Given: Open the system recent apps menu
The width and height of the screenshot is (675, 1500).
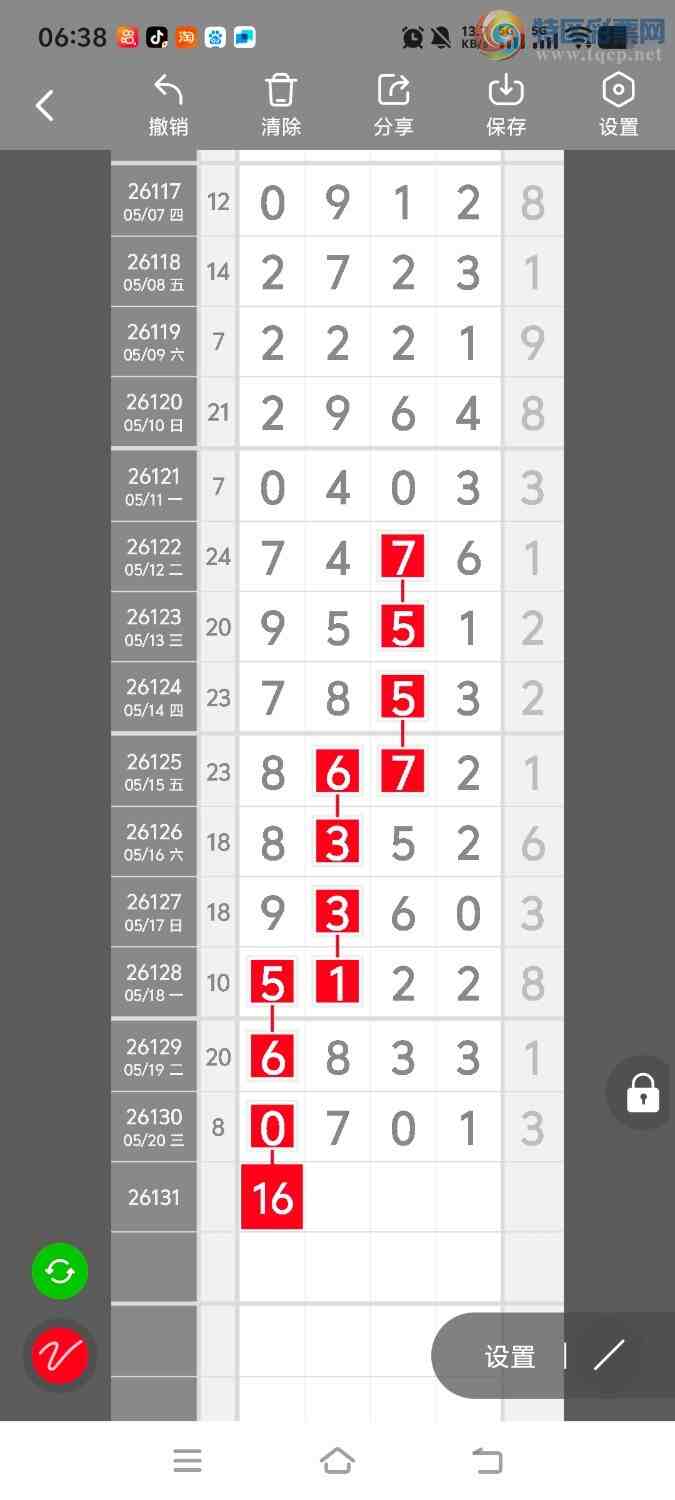Looking at the screenshot, I should coord(187,1461).
